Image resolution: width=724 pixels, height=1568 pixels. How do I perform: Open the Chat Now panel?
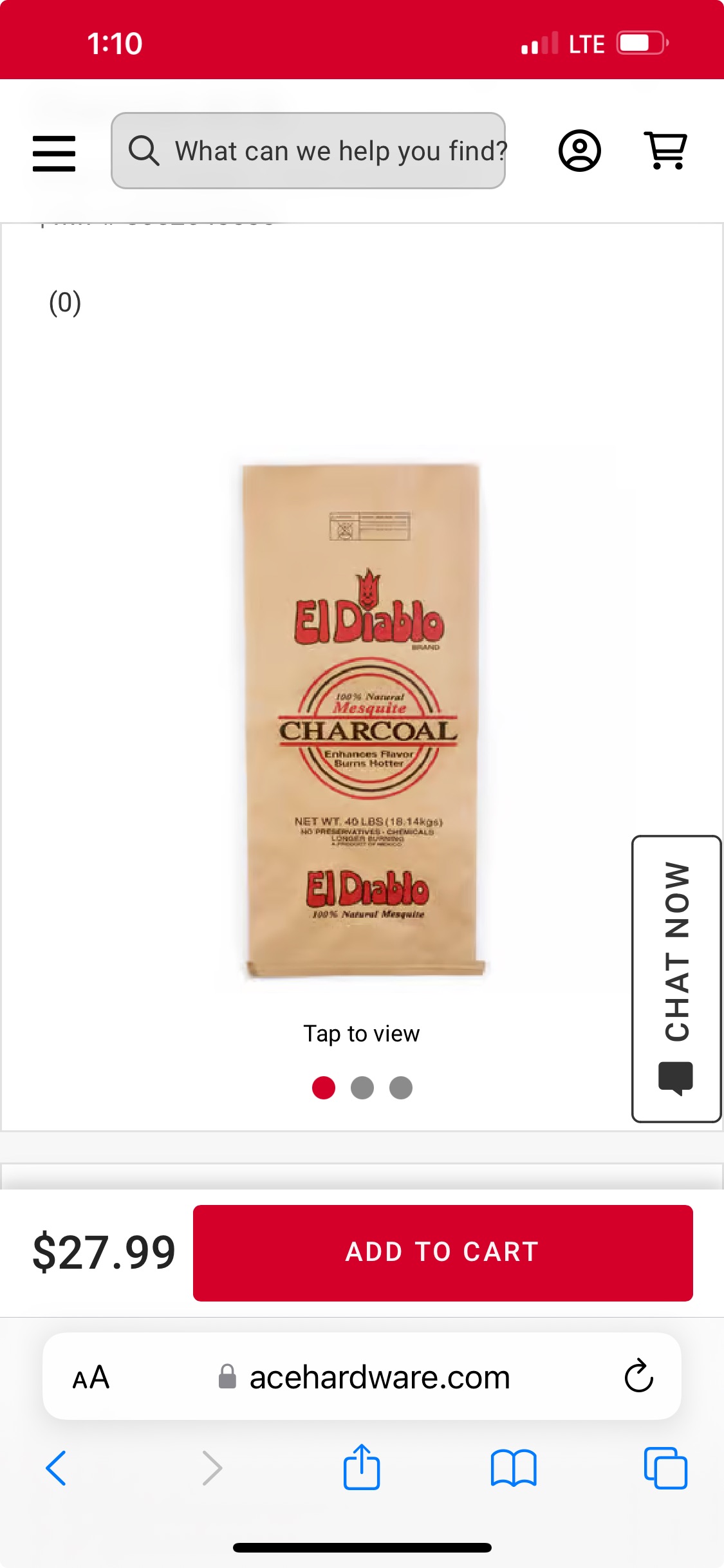click(x=676, y=978)
